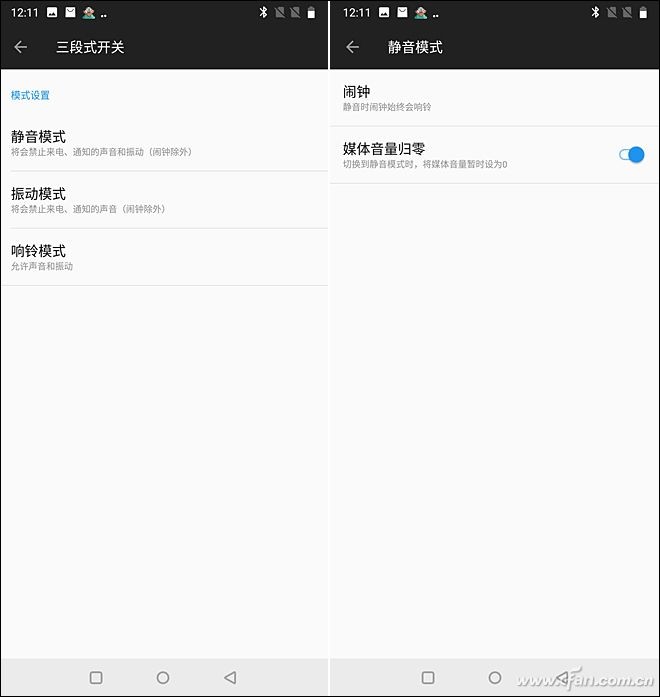The height and width of the screenshot is (697, 660).
Task: Open recent apps below the 三段式开关 screen
Action: click(x=96, y=677)
